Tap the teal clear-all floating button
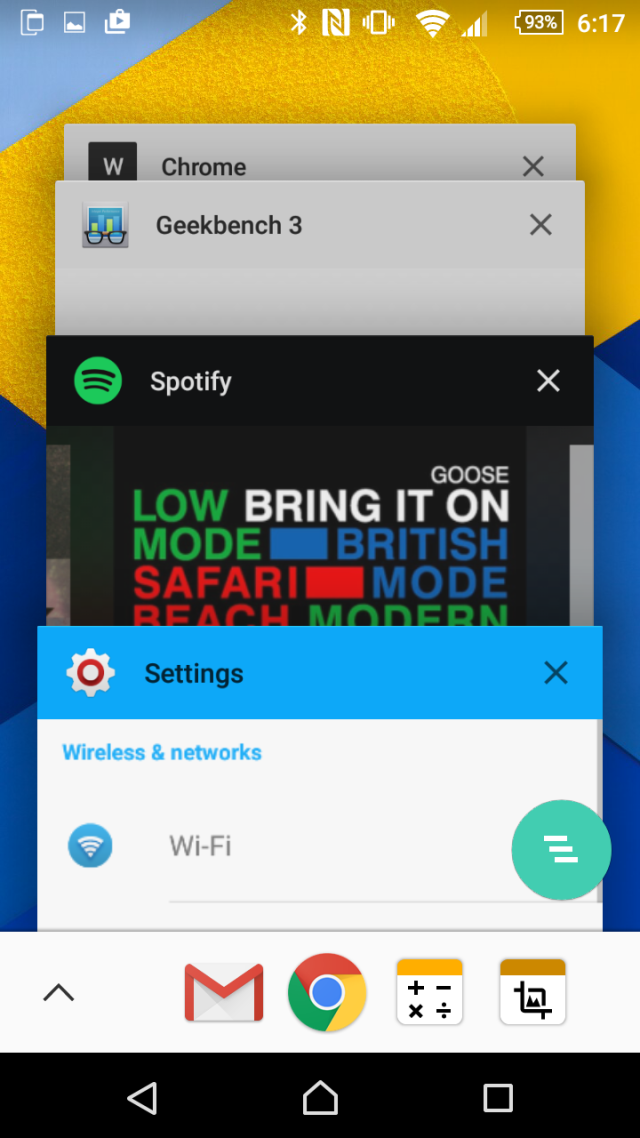The height and width of the screenshot is (1138, 640). click(561, 849)
